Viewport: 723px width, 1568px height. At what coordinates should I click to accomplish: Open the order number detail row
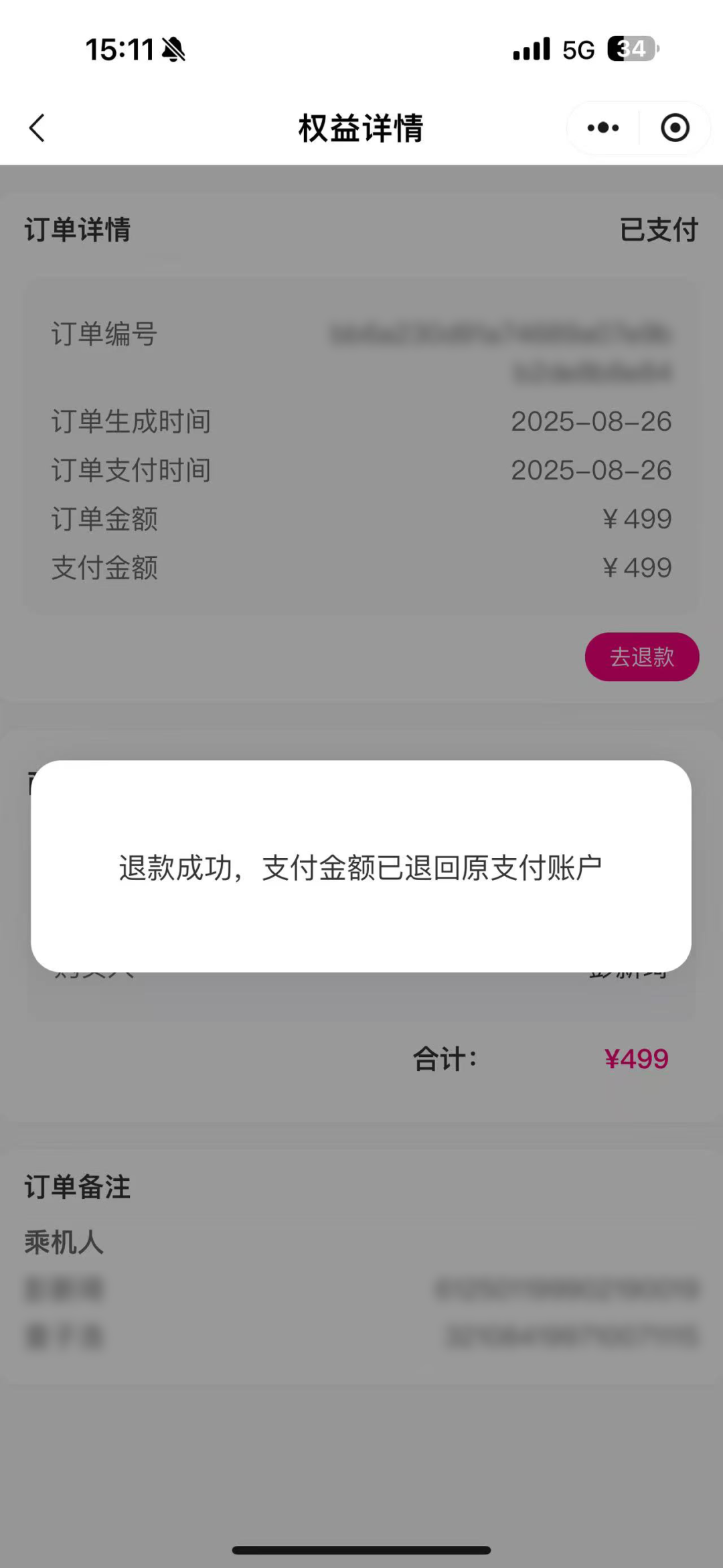(x=361, y=336)
